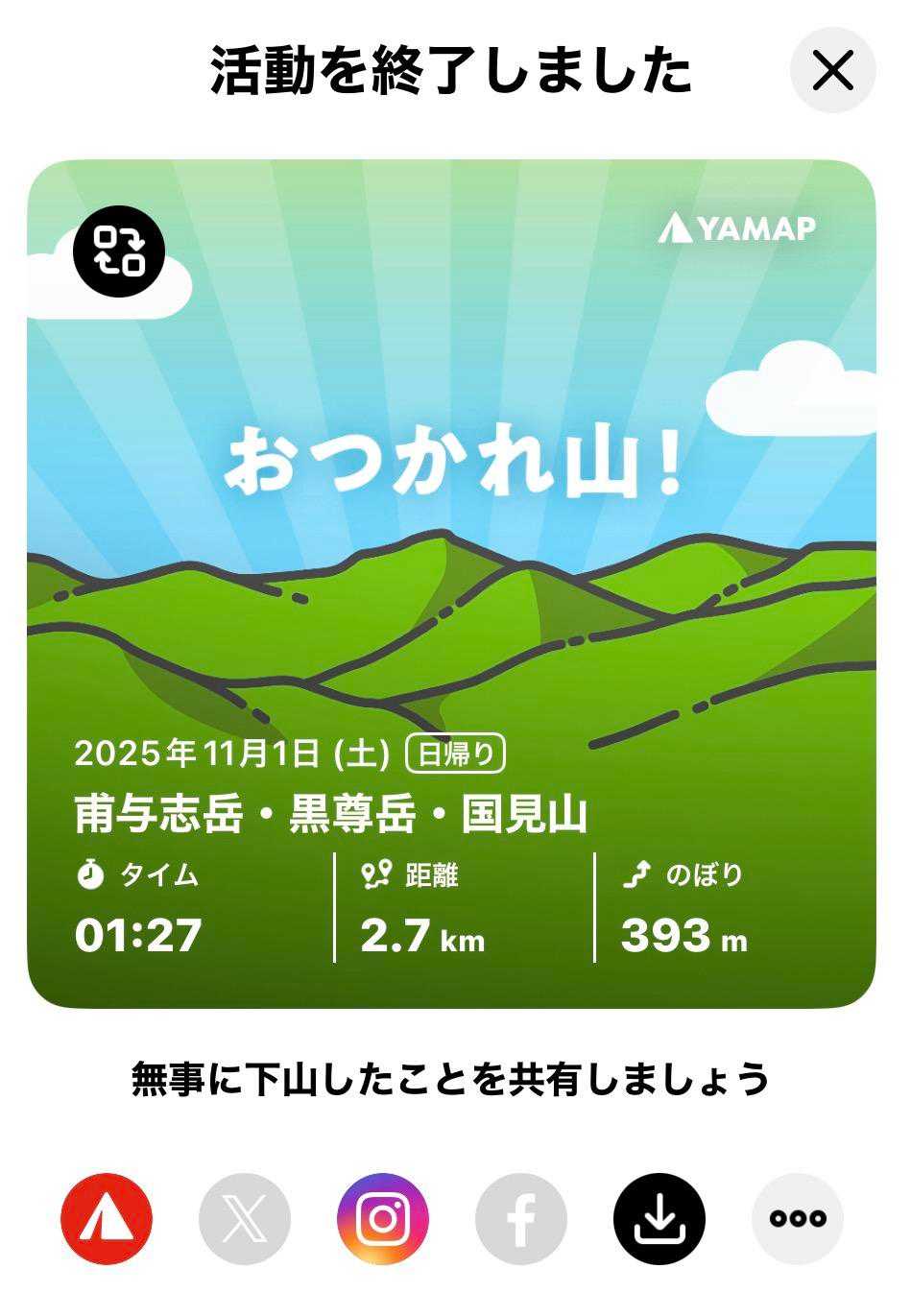Open more sharing options

coord(797,1218)
